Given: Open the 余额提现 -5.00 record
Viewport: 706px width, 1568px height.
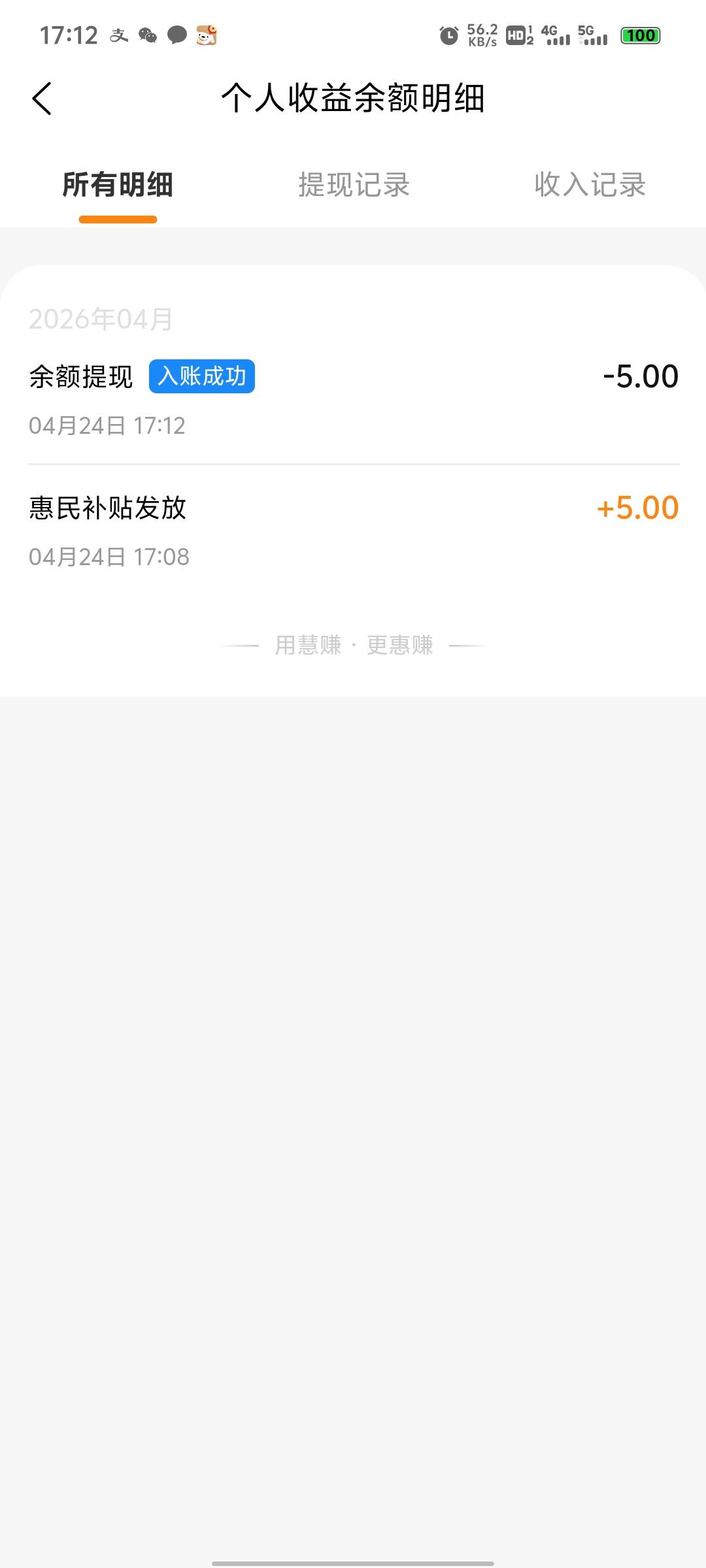Looking at the screenshot, I should tap(353, 399).
